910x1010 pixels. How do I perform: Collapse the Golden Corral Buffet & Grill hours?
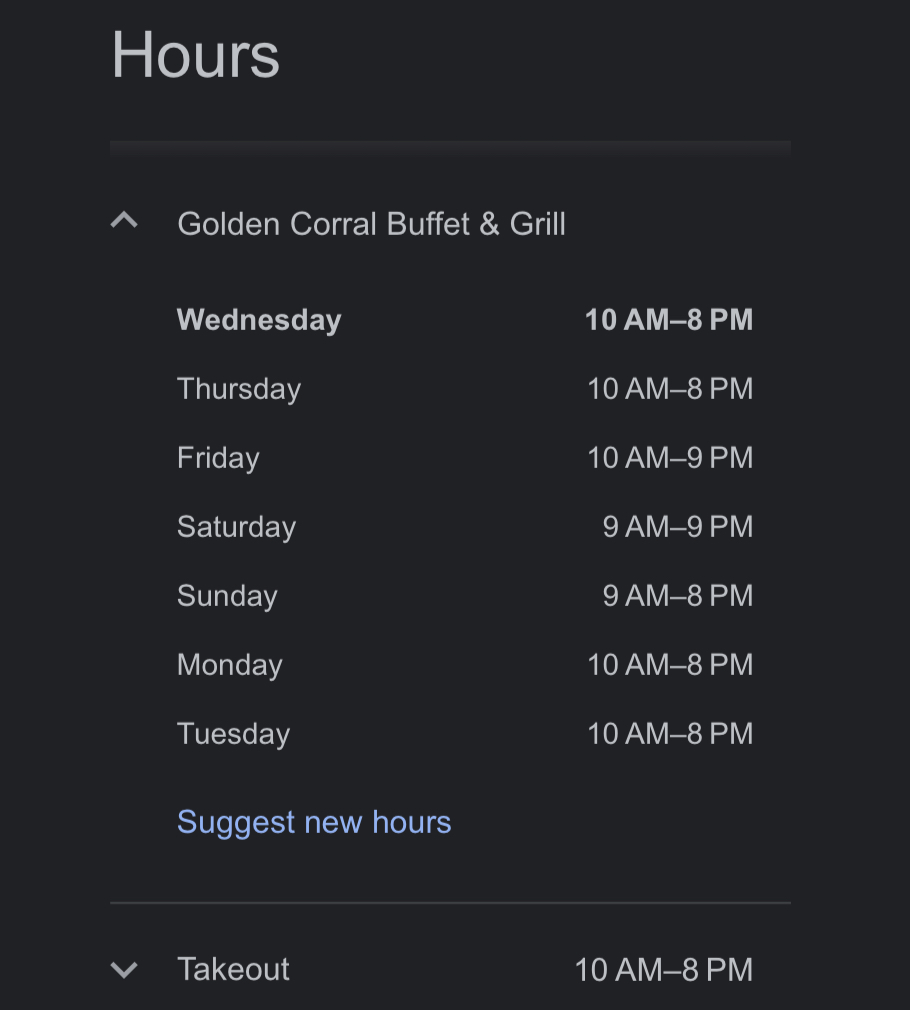click(x=124, y=222)
